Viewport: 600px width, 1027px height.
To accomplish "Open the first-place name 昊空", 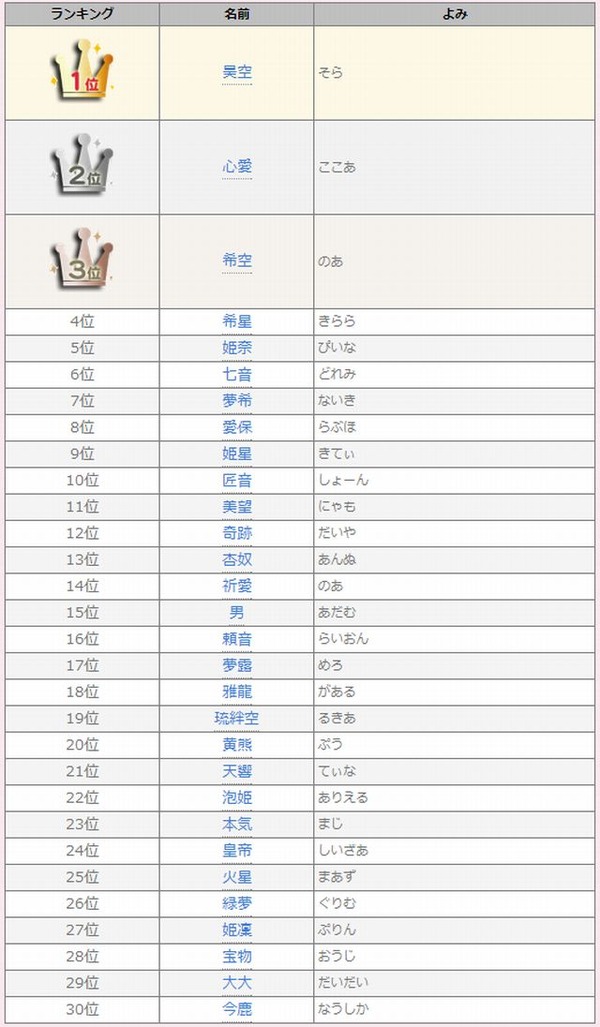I will point(237,73).
